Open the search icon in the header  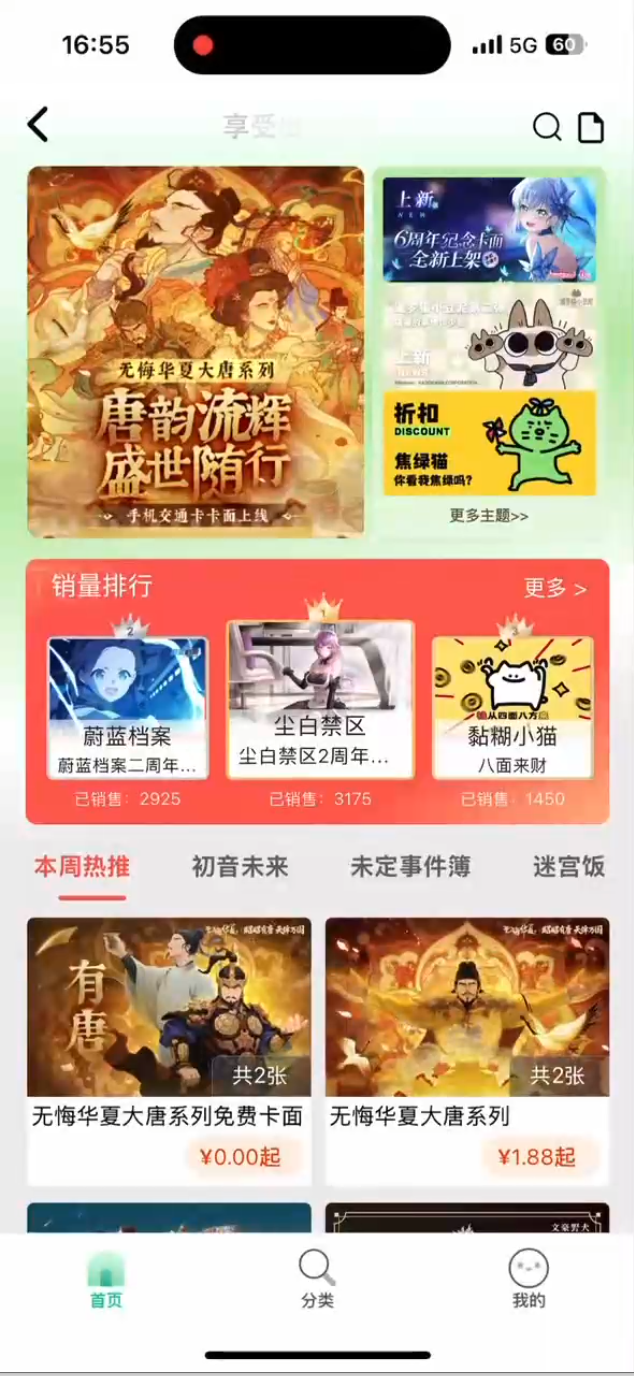click(x=546, y=127)
